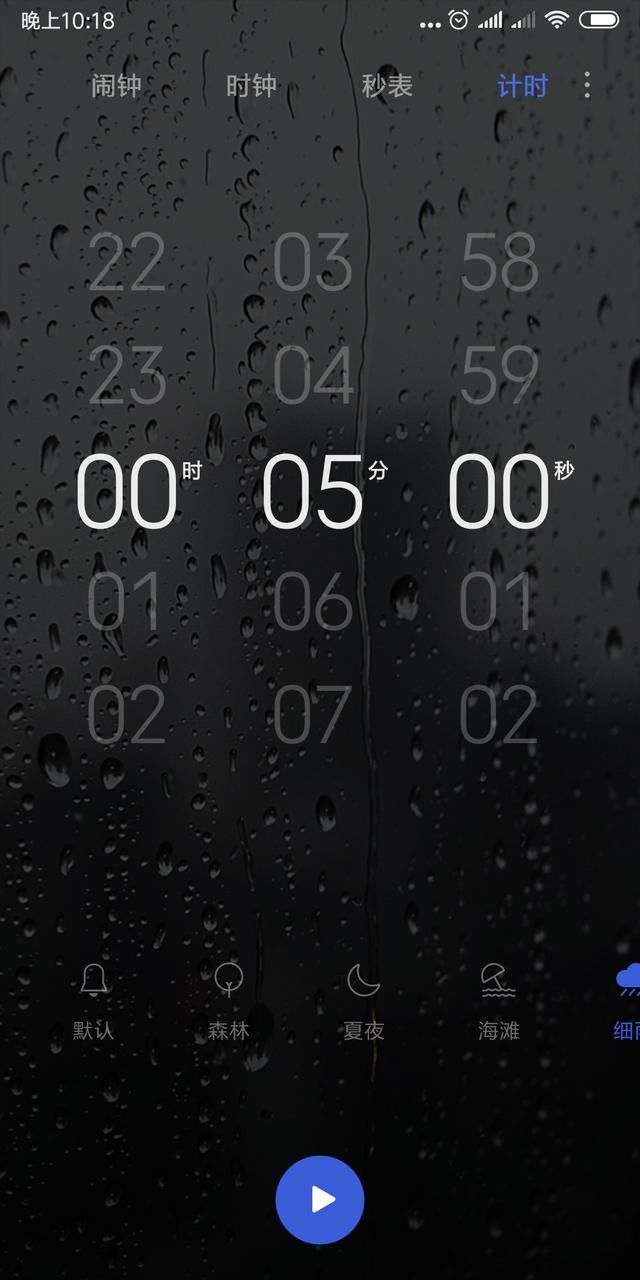Select the 计时 timer tab
This screenshot has height=1280, width=640.
pyautogui.click(x=522, y=86)
